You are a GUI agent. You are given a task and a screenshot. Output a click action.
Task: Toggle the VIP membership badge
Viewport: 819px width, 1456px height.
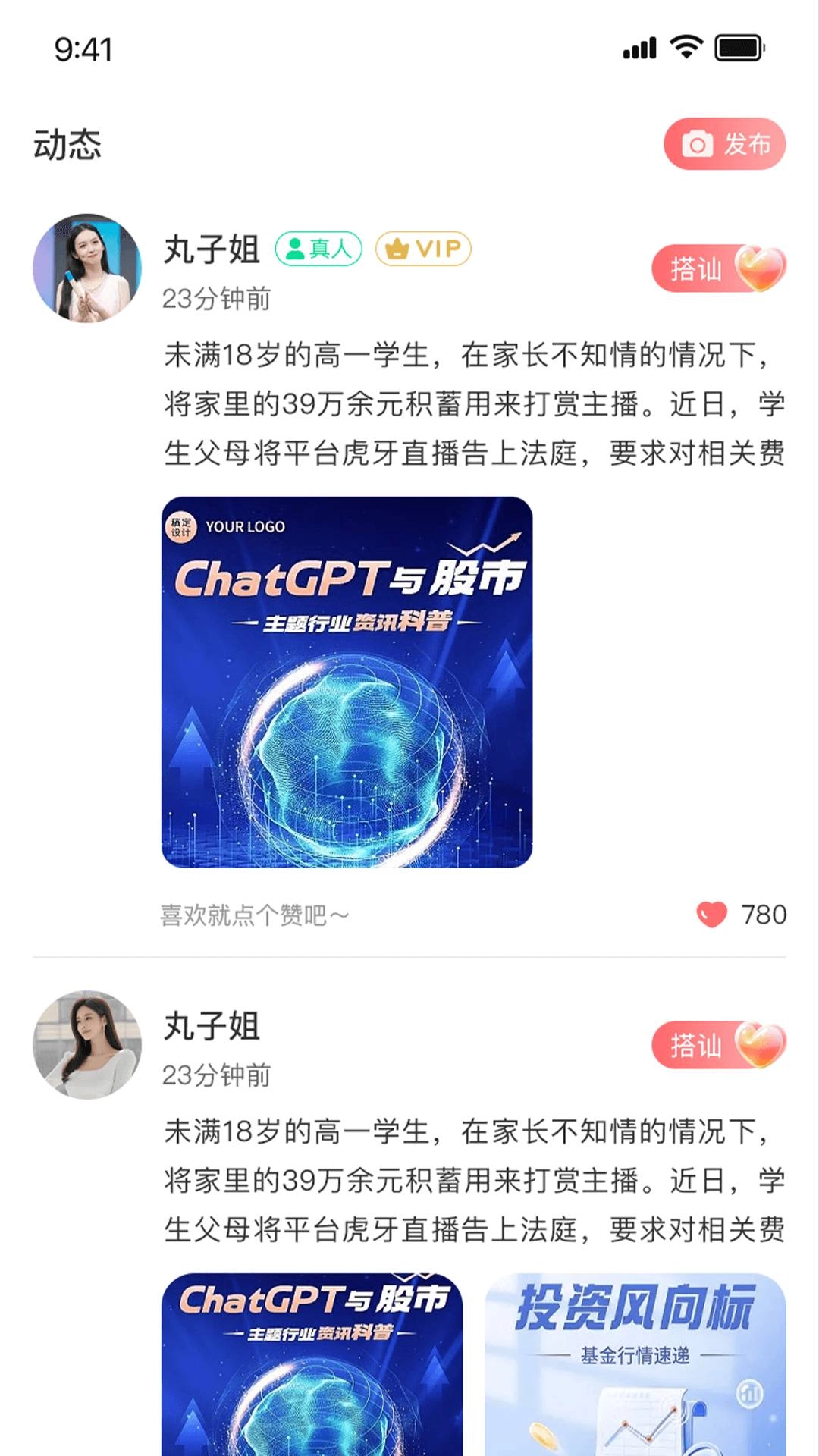pyautogui.click(x=422, y=248)
